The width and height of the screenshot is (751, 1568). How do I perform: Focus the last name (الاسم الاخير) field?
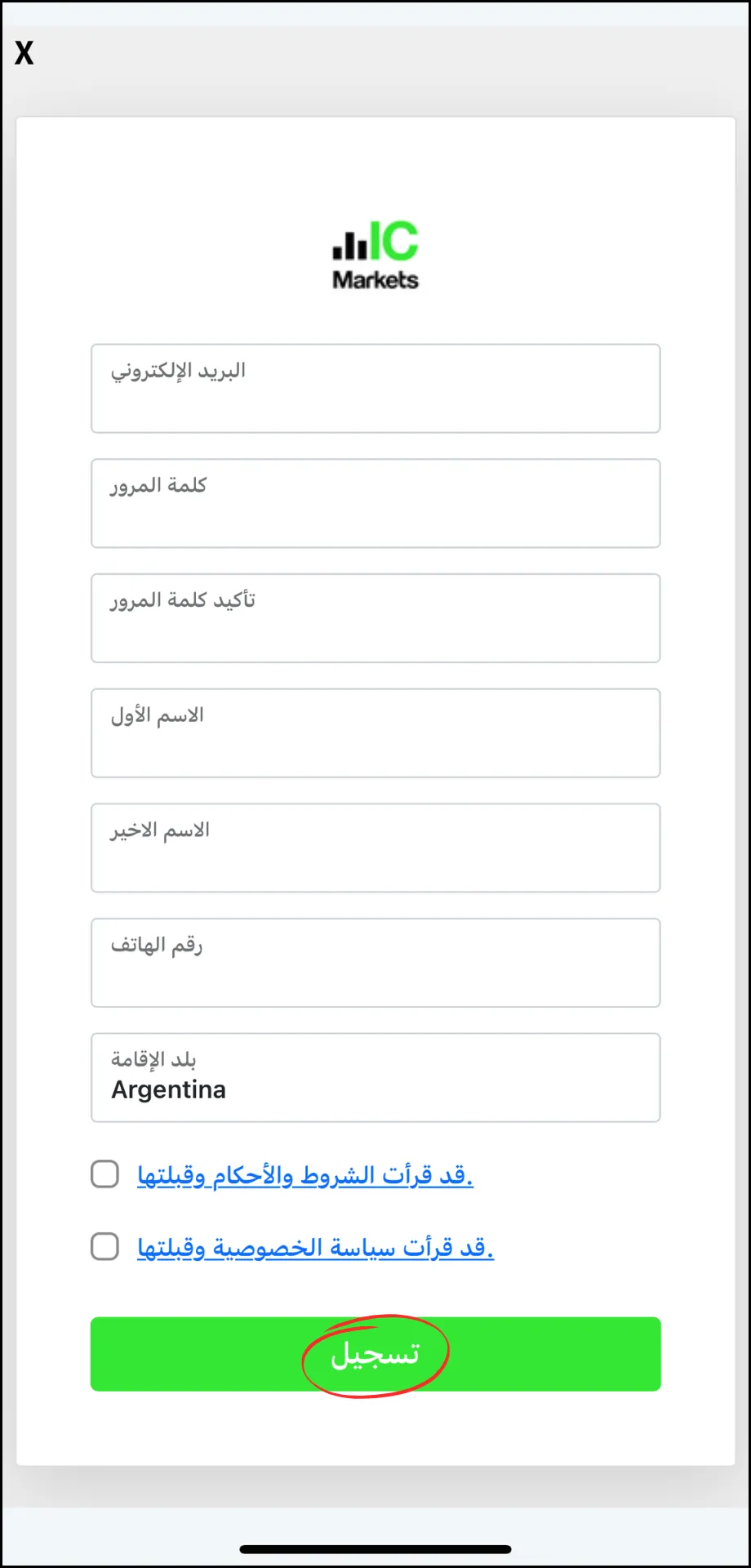click(x=375, y=848)
